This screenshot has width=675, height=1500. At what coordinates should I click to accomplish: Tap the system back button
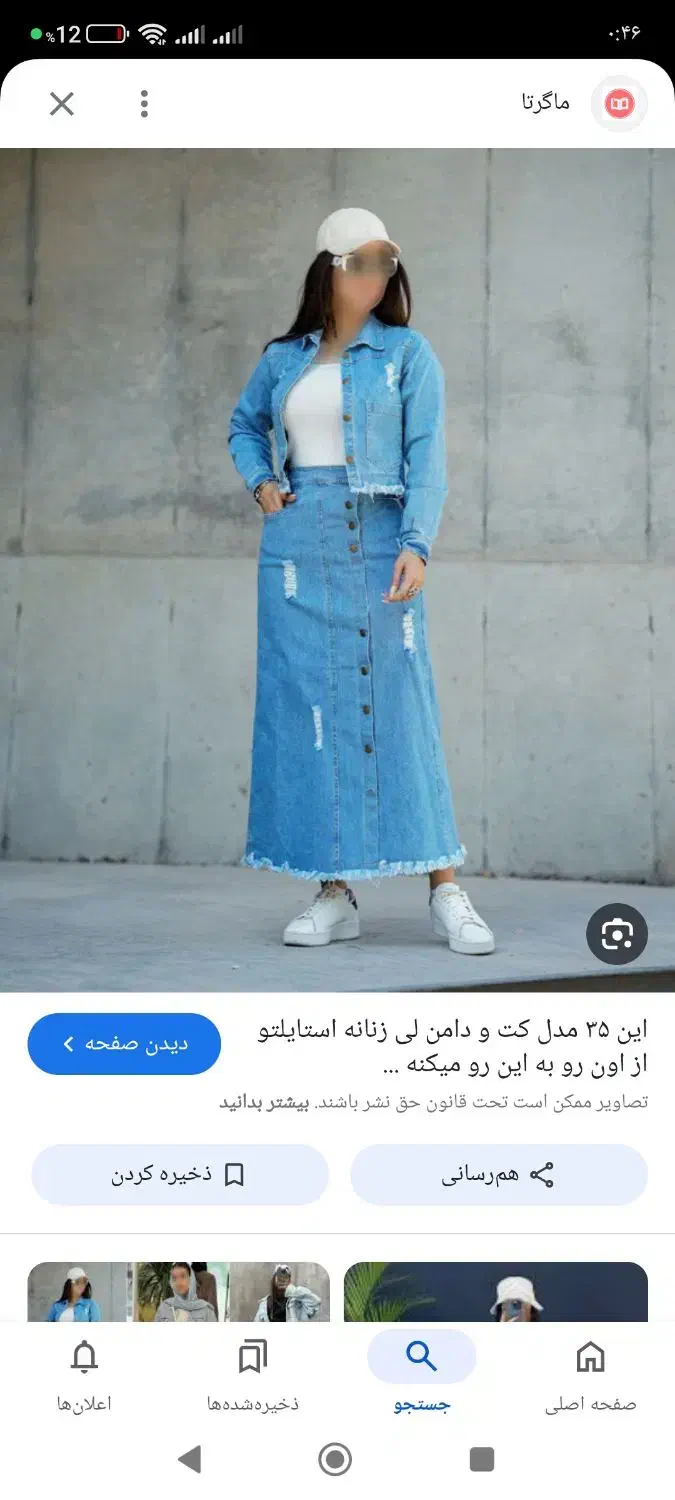click(189, 1460)
